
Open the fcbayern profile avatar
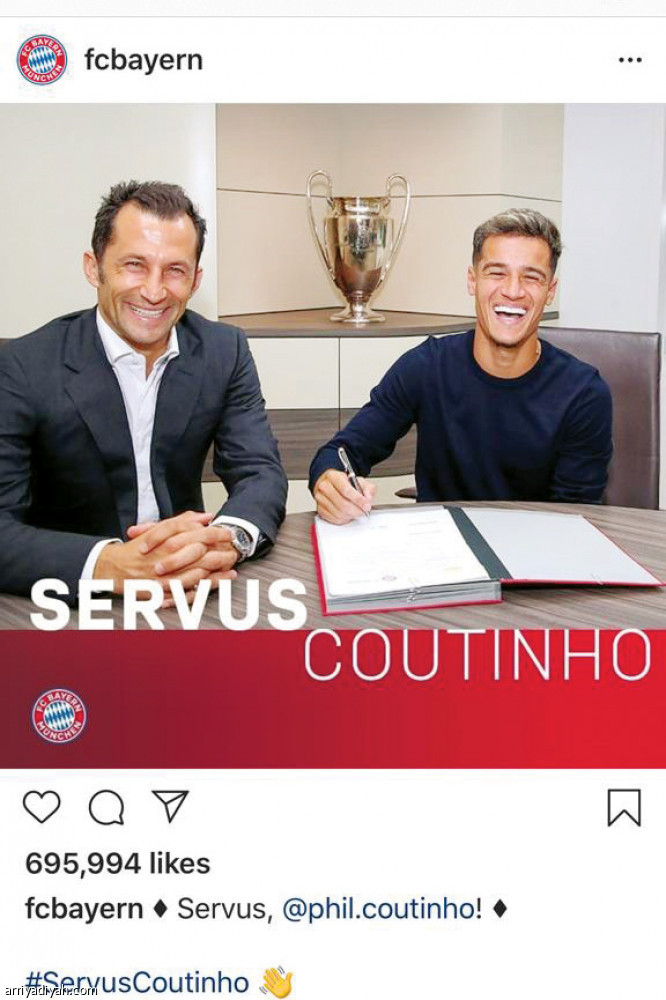[42, 60]
